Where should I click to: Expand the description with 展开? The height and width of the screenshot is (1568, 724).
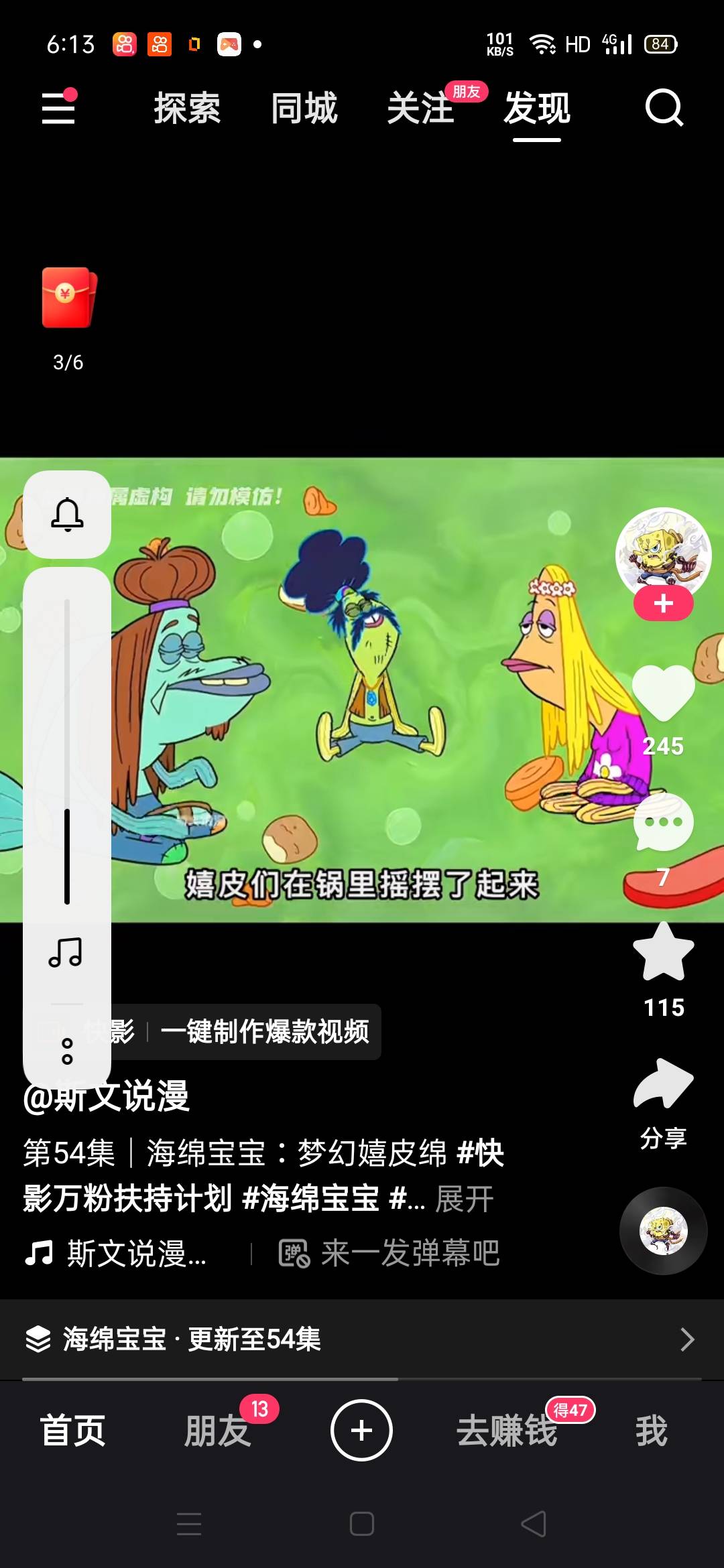coord(465,1199)
